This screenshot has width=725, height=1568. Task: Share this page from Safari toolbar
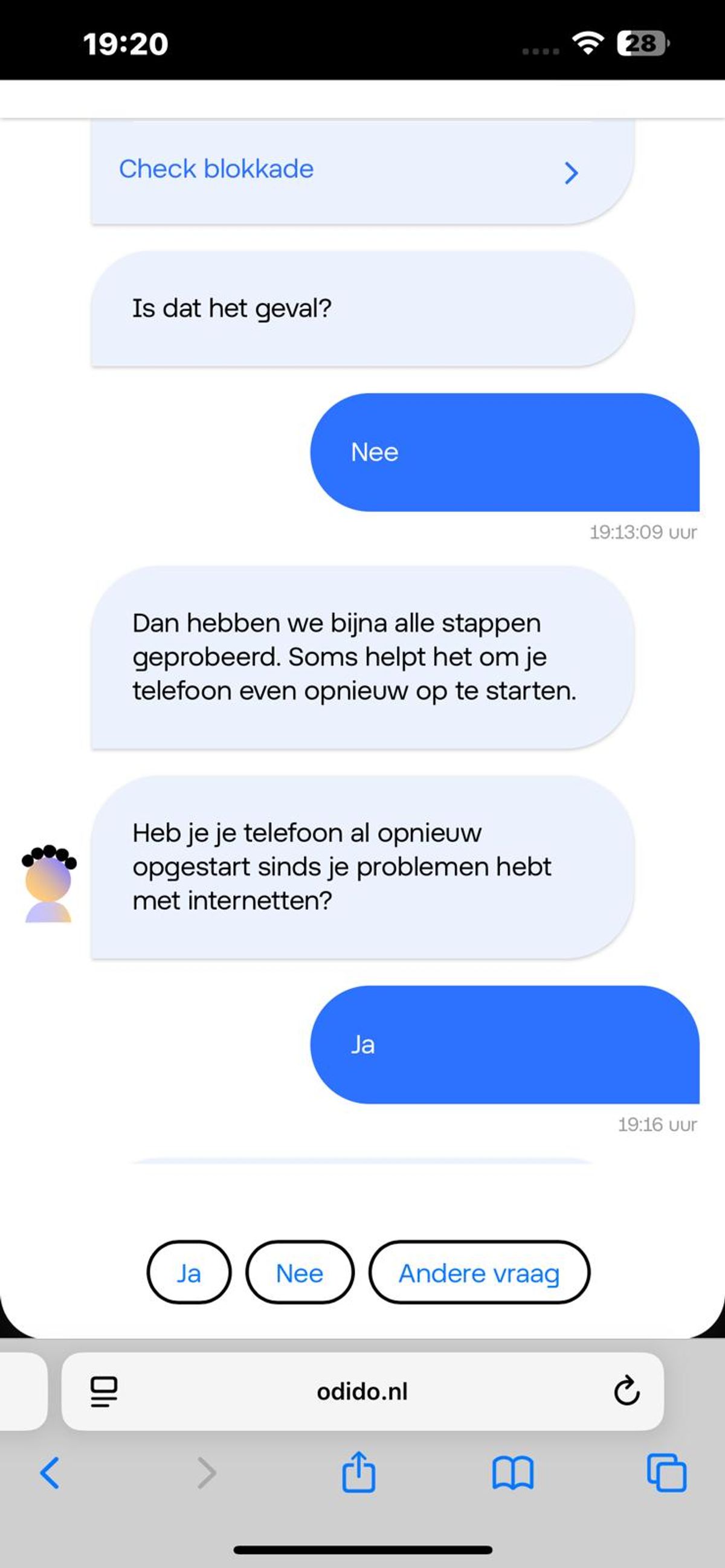click(358, 1473)
